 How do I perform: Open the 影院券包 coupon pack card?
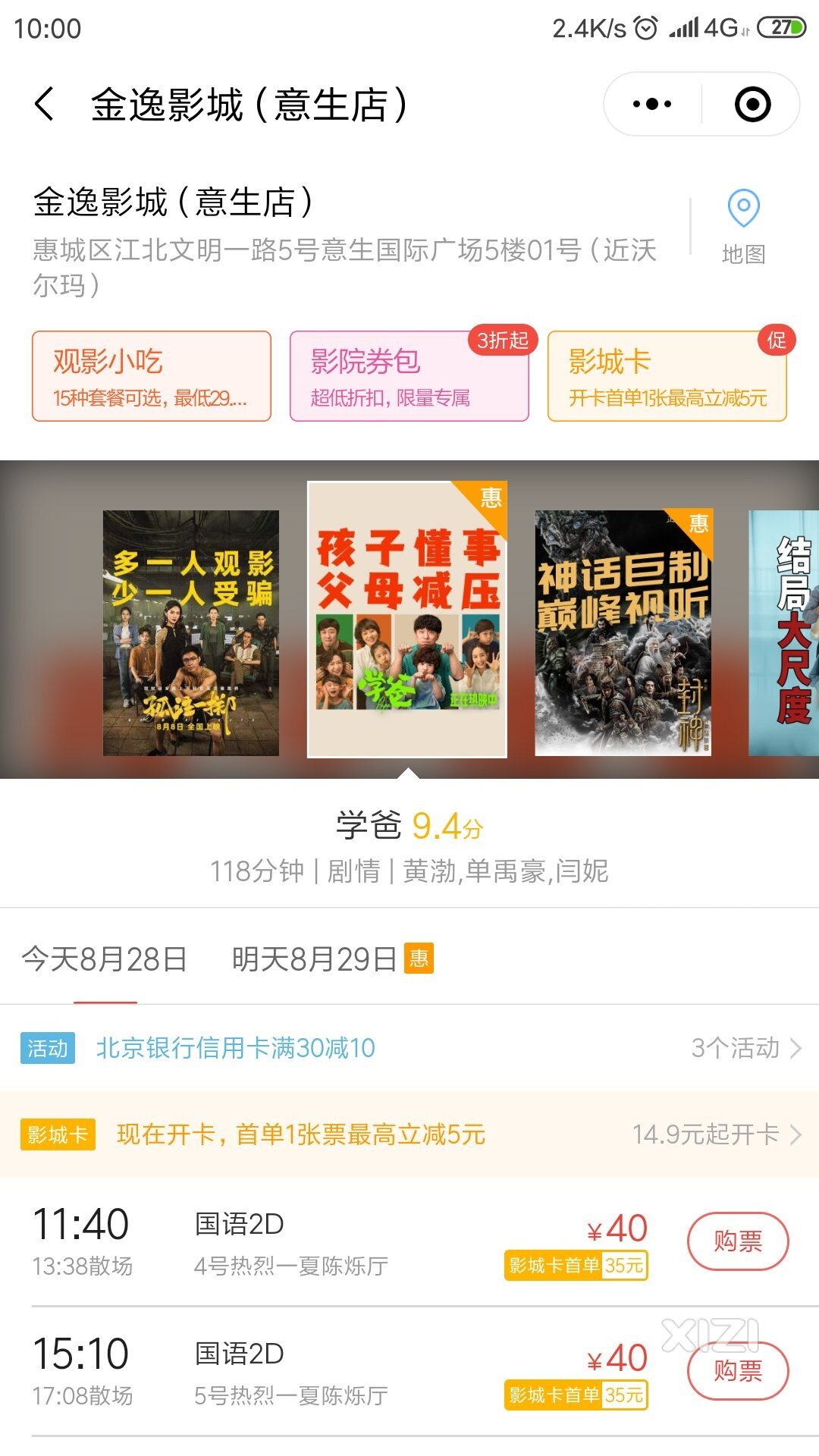(409, 376)
